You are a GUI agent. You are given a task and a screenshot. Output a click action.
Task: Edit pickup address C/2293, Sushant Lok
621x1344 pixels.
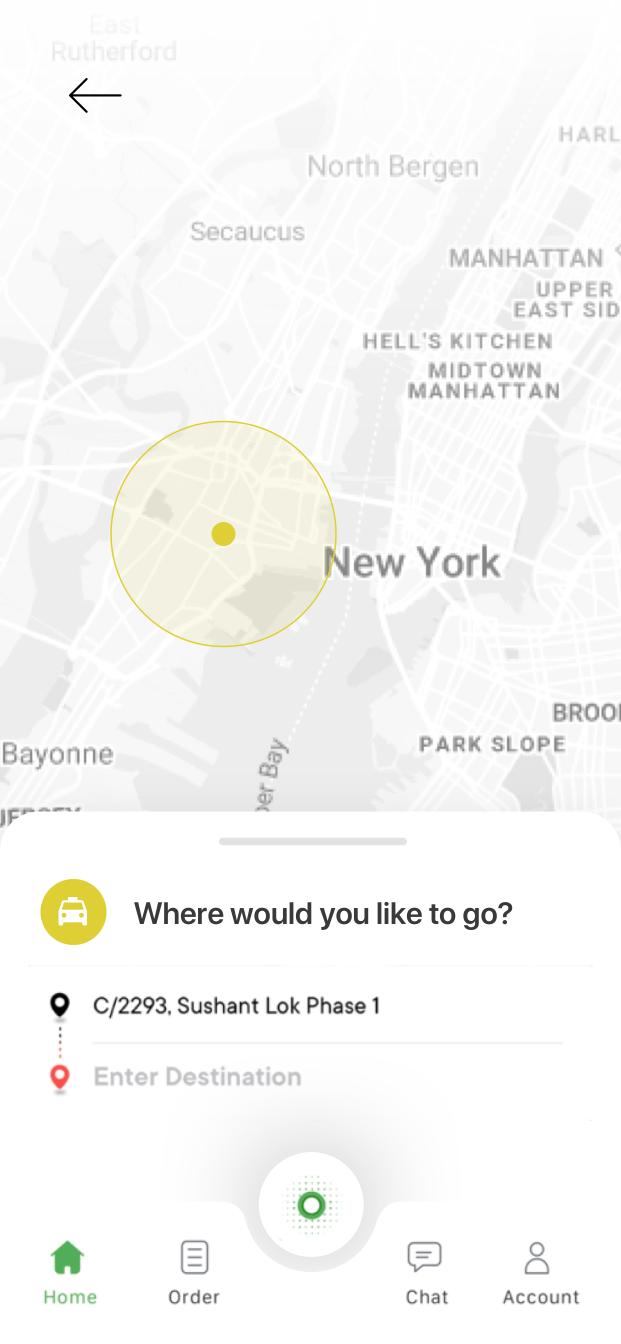(236, 1006)
